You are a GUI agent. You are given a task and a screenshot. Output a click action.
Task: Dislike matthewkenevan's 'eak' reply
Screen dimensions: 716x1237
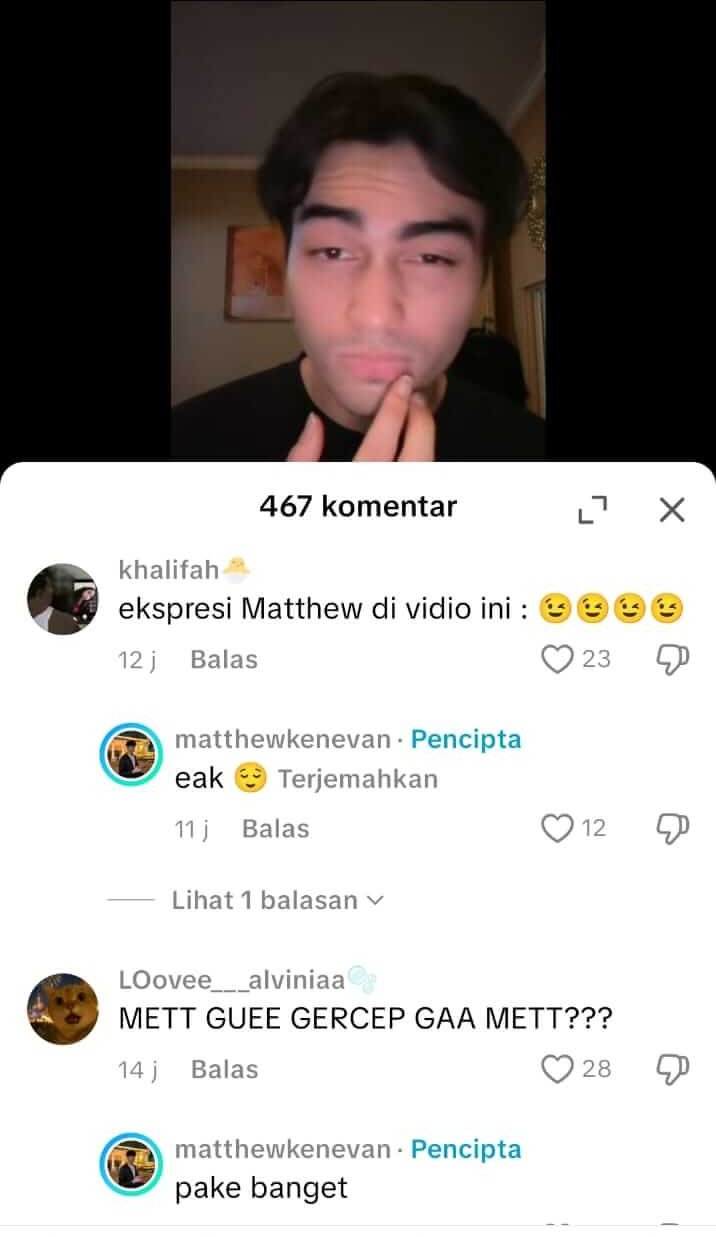coord(673,828)
